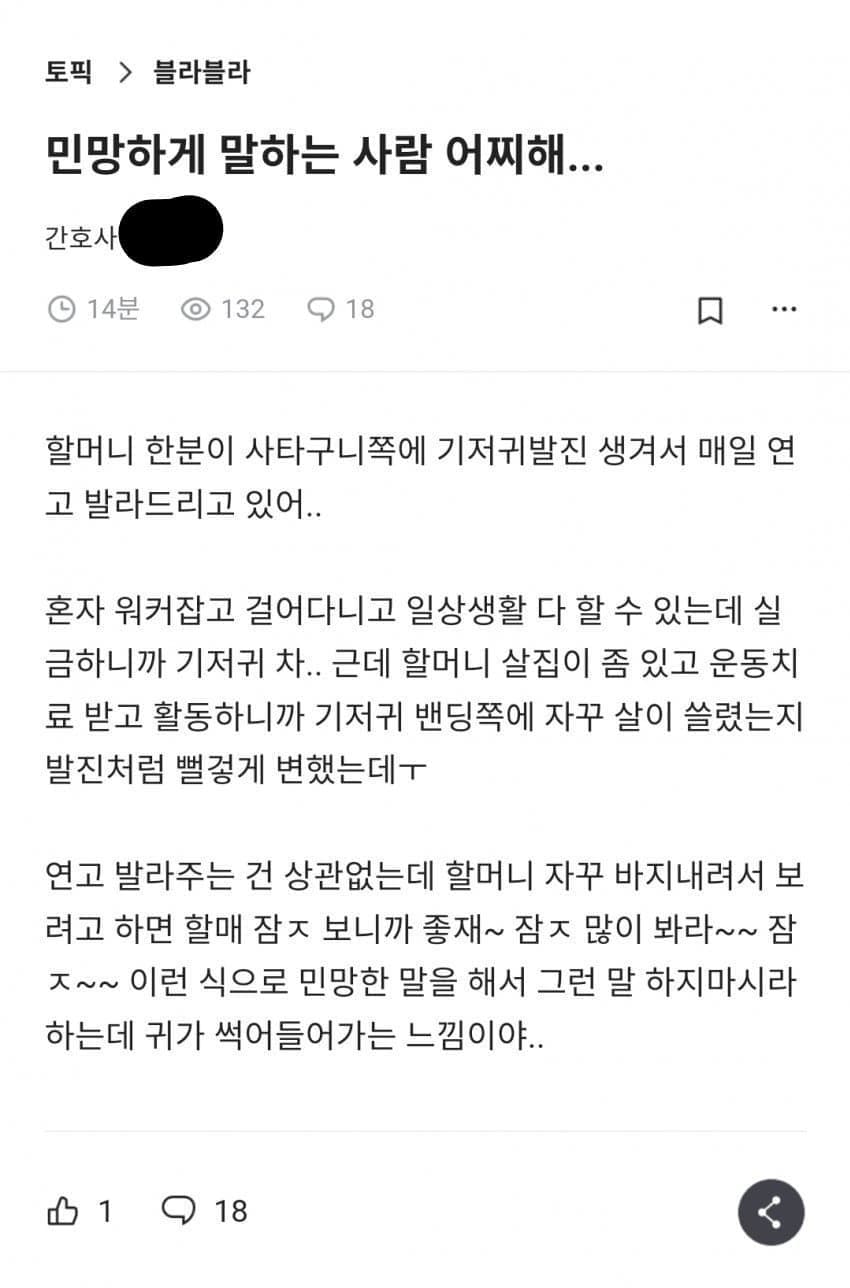850x1288 pixels.
Task: Share this post via floating button
Action: pyautogui.click(x=771, y=1212)
